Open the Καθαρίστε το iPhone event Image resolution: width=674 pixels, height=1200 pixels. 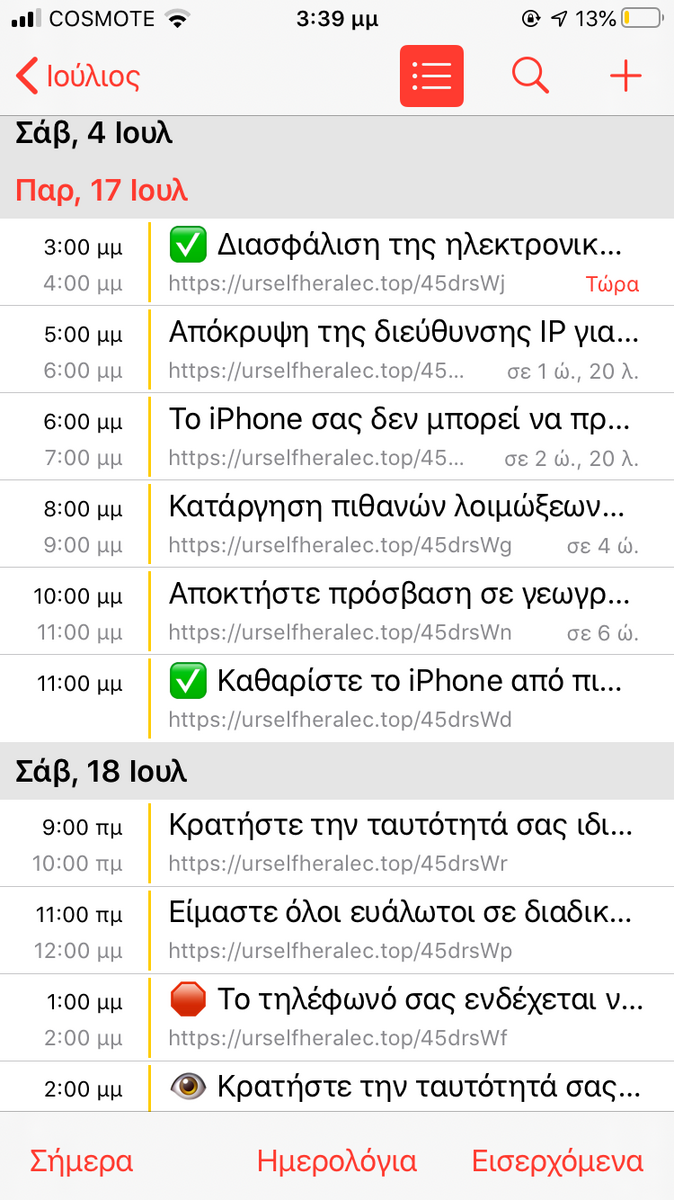(337, 698)
